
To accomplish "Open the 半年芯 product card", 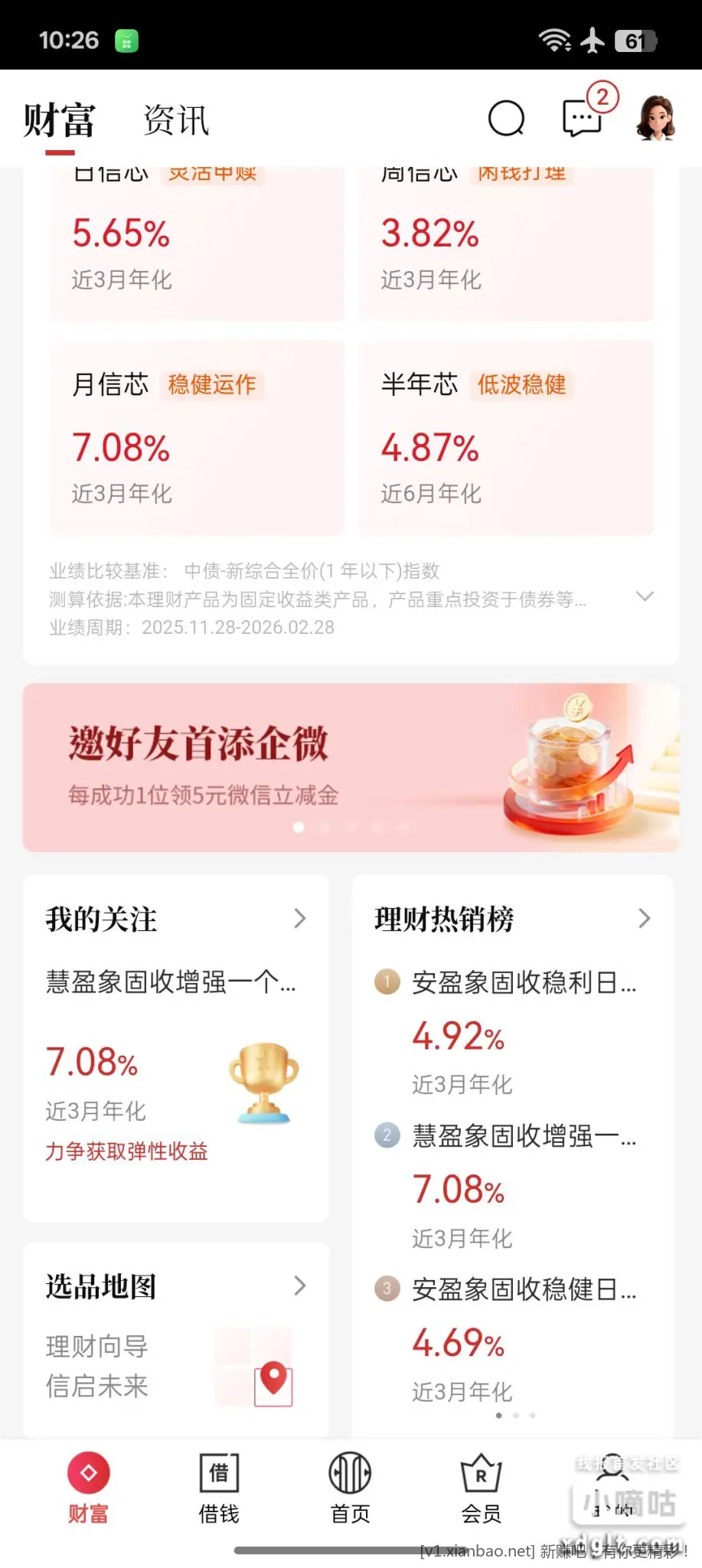I will (x=506, y=438).
